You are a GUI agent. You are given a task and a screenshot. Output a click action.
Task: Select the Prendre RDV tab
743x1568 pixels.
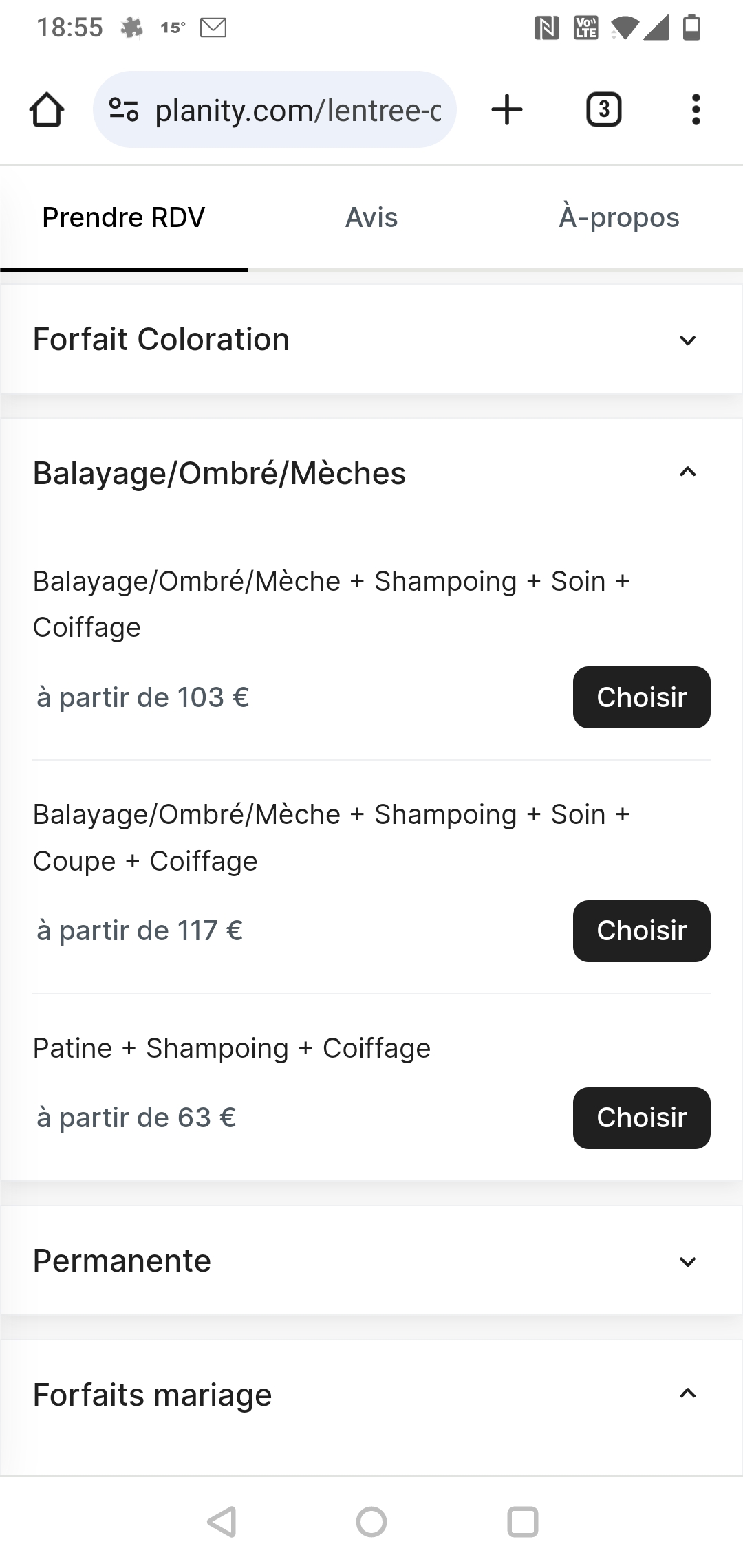pyautogui.click(x=124, y=218)
